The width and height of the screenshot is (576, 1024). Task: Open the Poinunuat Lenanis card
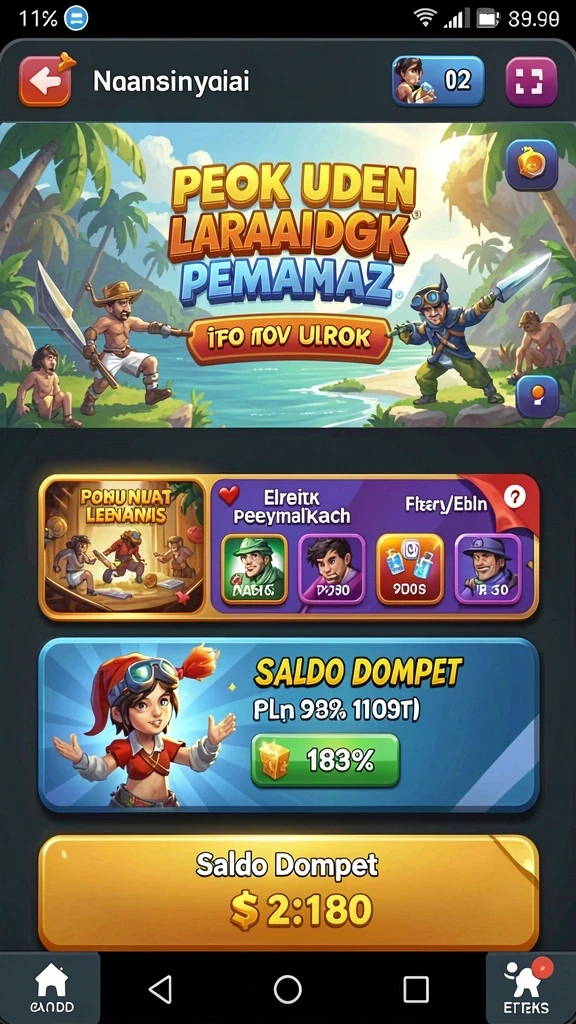[x=124, y=547]
